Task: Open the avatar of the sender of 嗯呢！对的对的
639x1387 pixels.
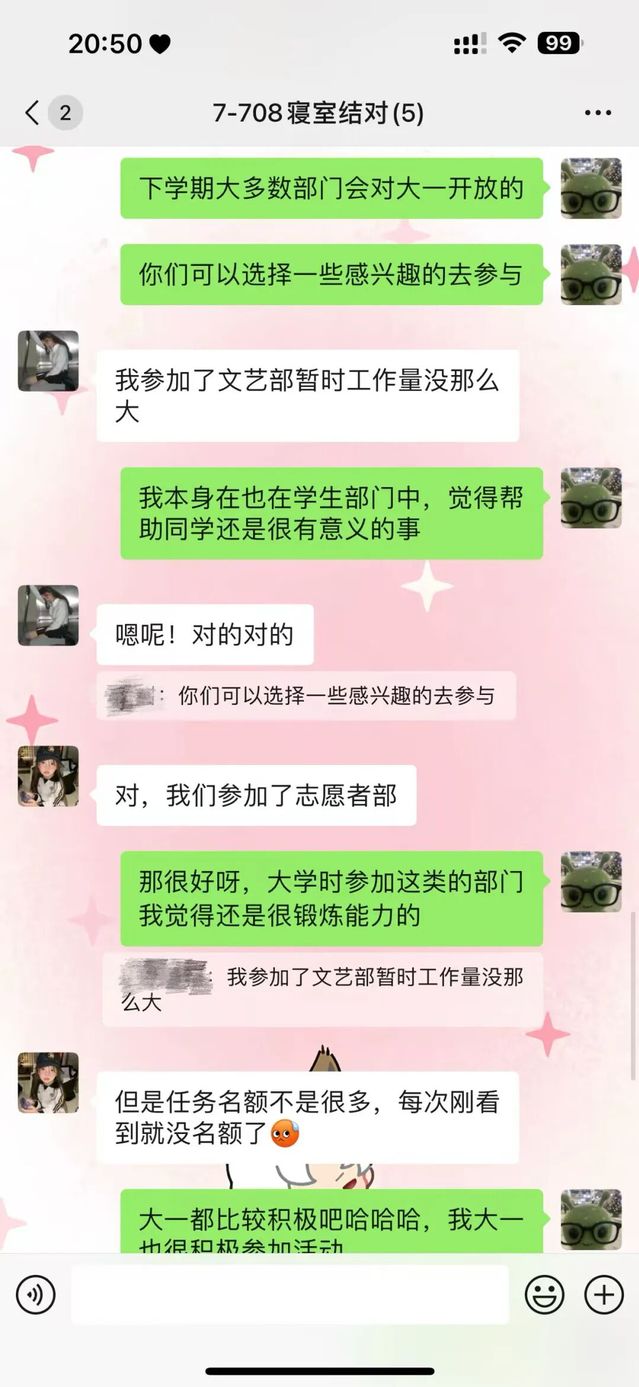Action: pos(48,615)
